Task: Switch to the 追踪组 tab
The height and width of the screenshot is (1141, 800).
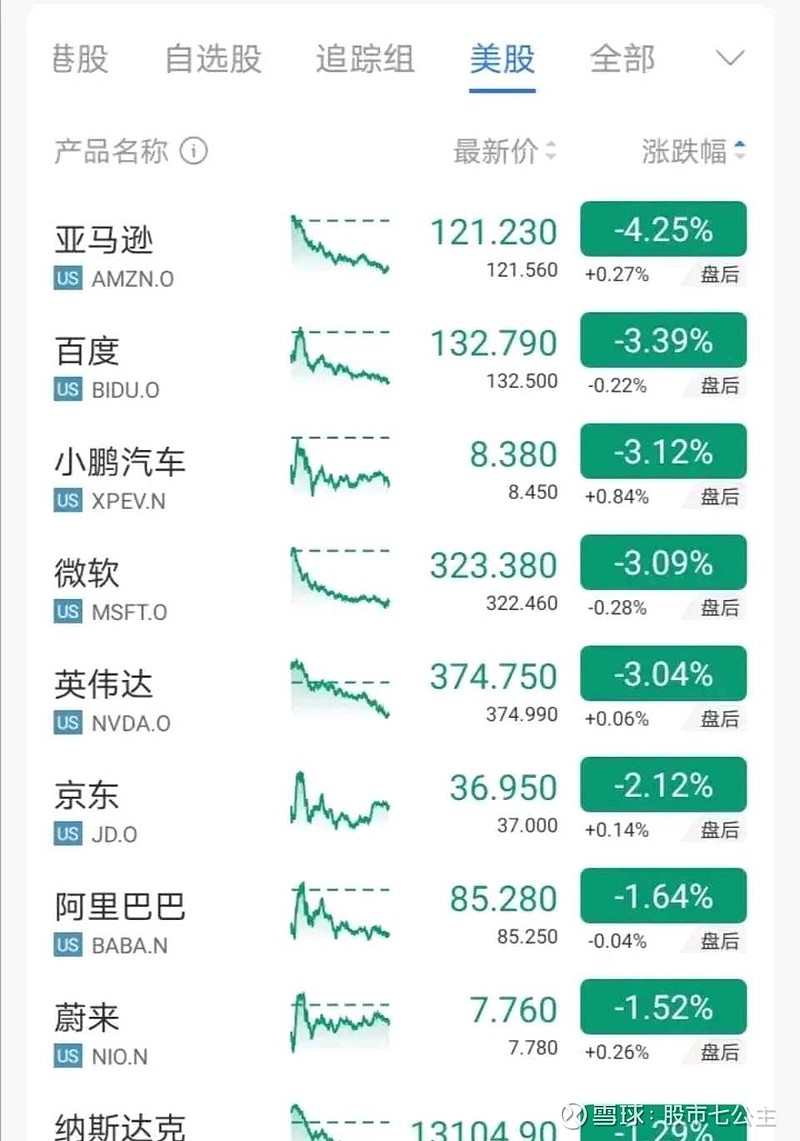Action: pyautogui.click(x=363, y=60)
